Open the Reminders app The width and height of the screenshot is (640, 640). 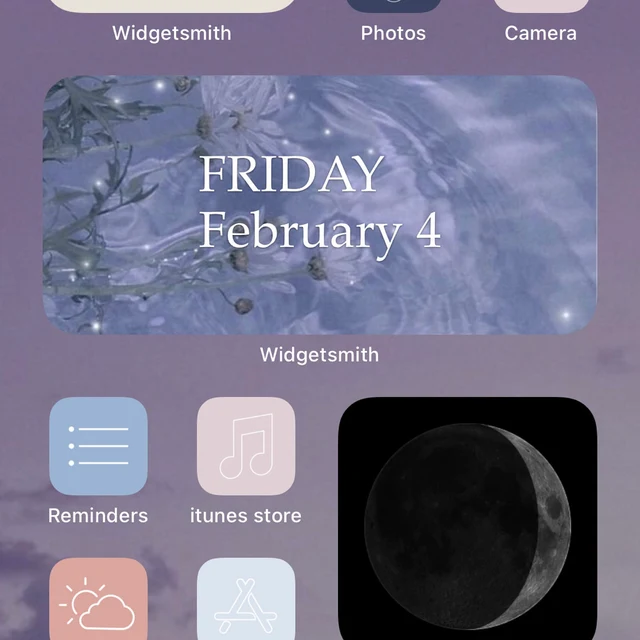(x=98, y=446)
